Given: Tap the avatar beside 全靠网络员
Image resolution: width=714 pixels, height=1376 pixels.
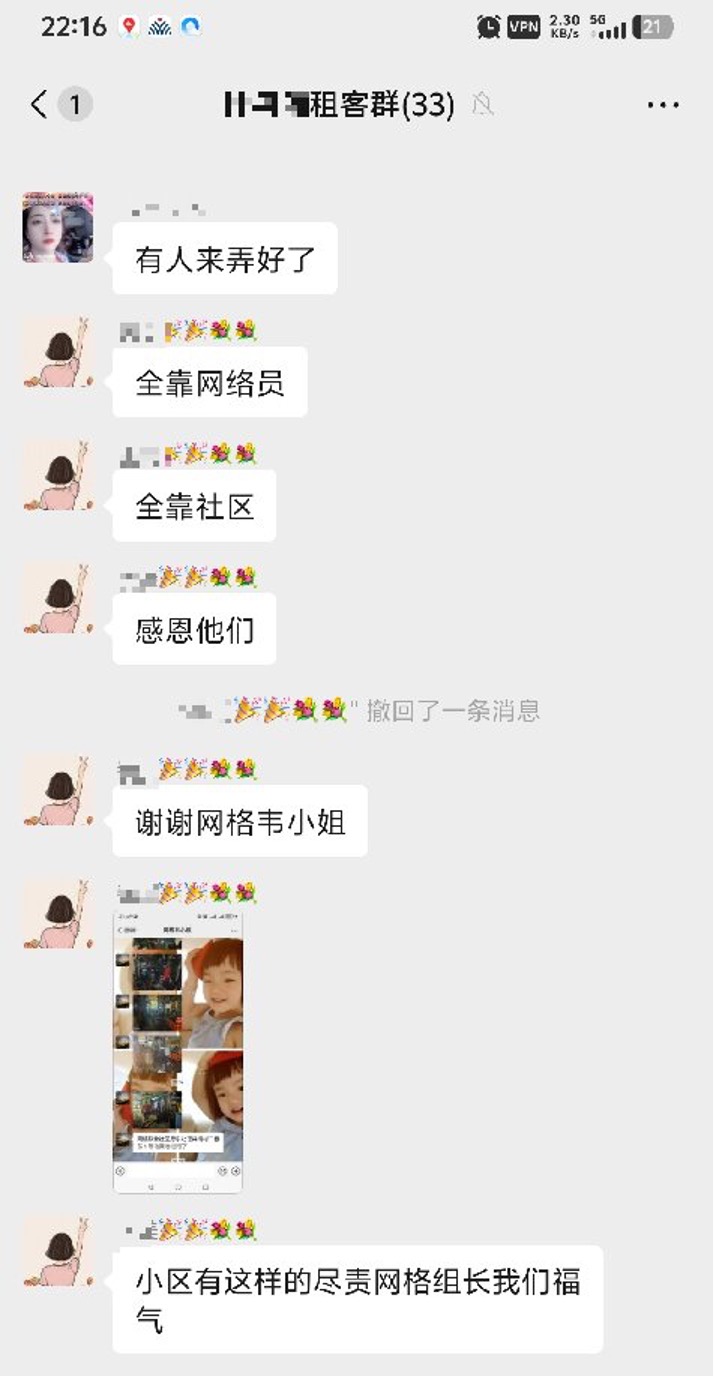Looking at the screenshot, I should click(x=58, y=352).
